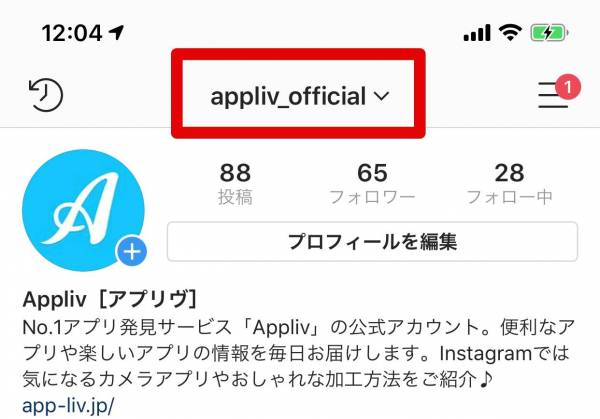Open the app-liv.jp link
The height and width of the screenshot is (419, 600).
pos(68,406)
